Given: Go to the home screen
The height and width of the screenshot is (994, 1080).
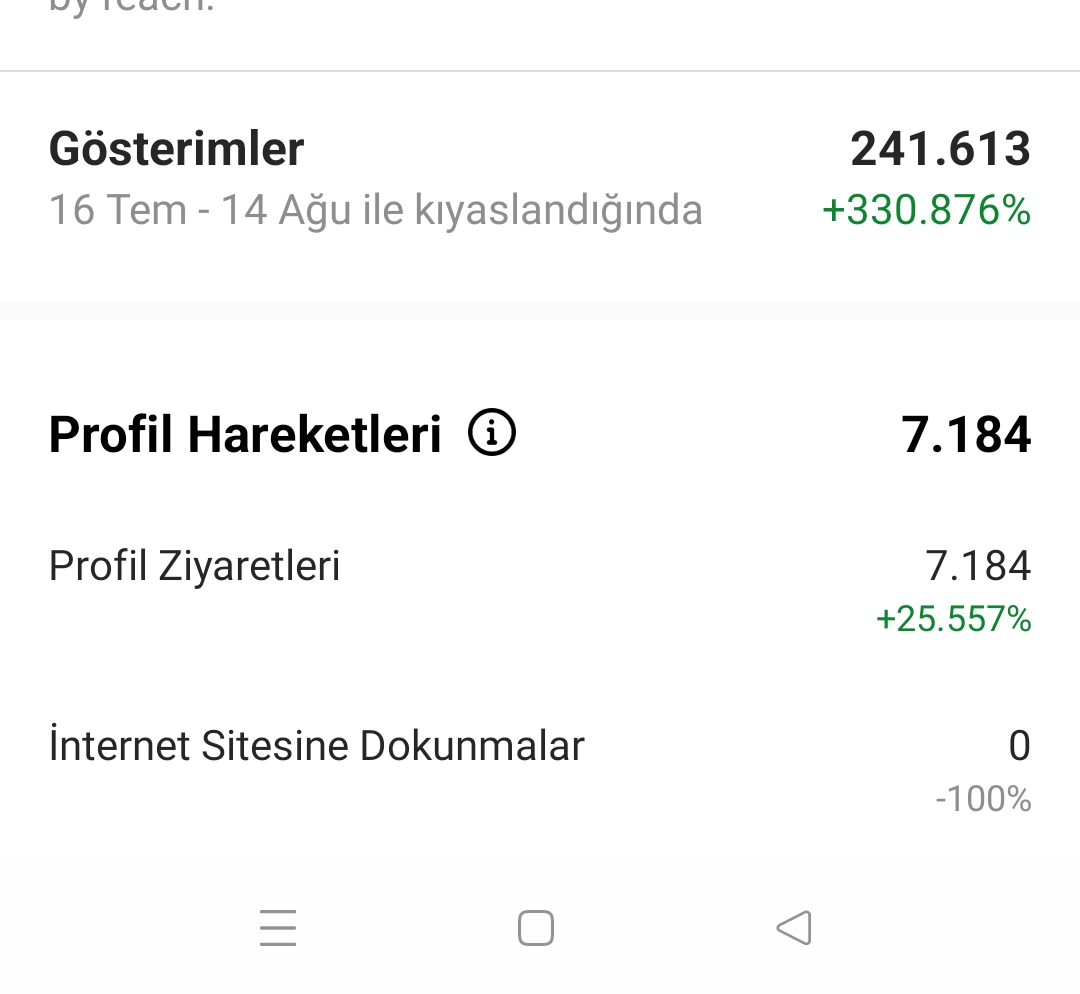Looking at the screenshot, I should [536, 928].
